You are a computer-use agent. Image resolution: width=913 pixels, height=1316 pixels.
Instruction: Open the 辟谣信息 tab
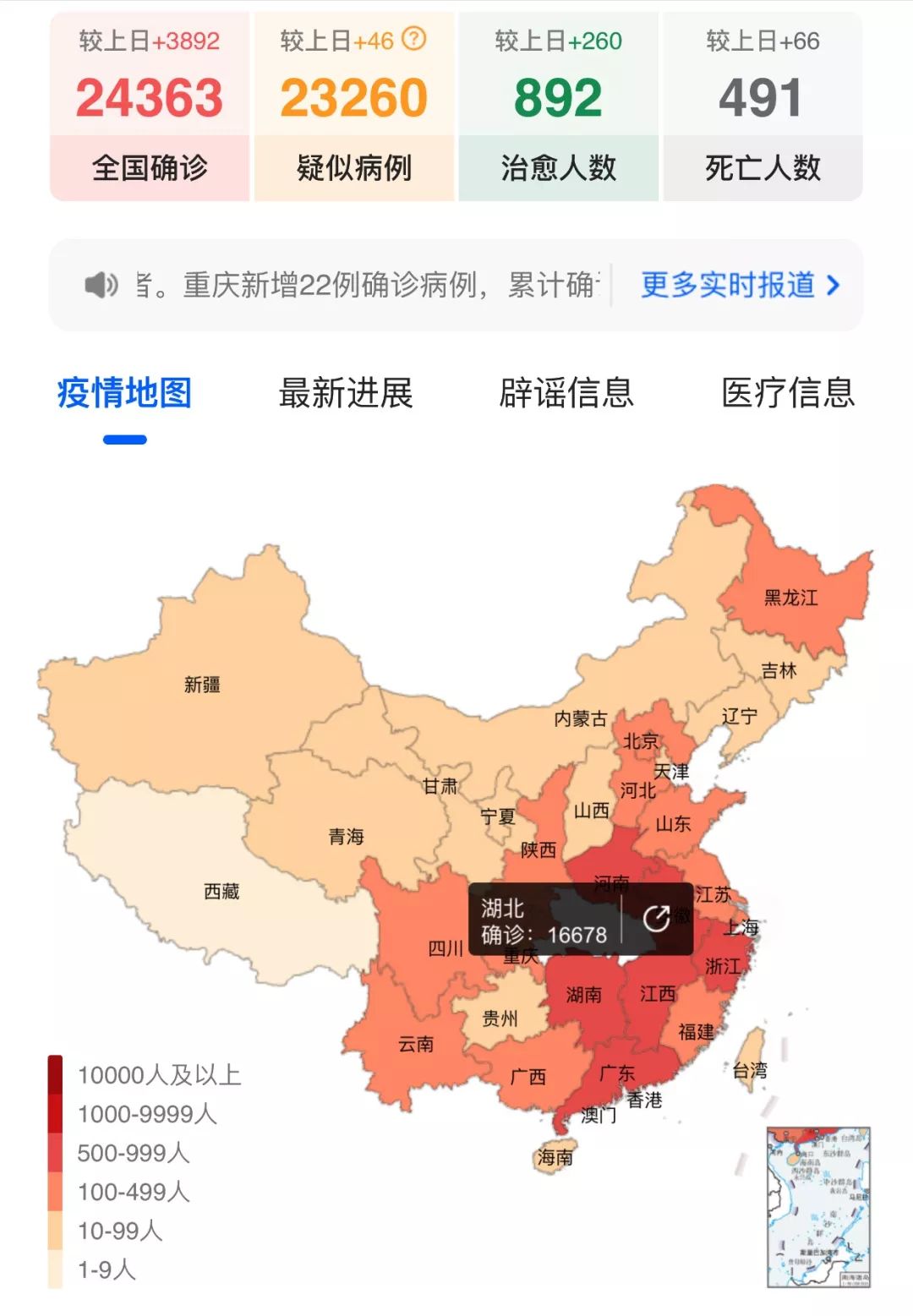click(566, 394)
